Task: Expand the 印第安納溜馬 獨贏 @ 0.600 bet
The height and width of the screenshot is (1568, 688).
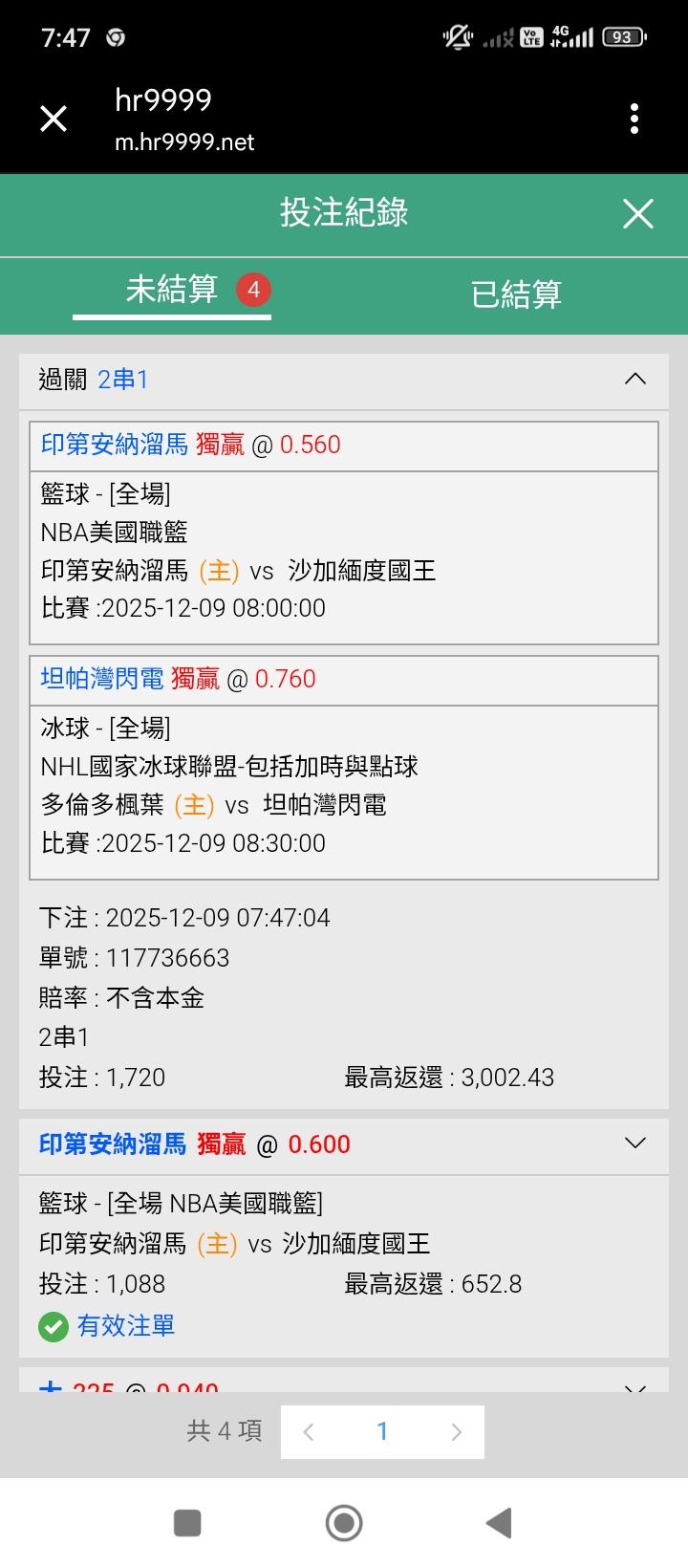Action: point(634,1143)
